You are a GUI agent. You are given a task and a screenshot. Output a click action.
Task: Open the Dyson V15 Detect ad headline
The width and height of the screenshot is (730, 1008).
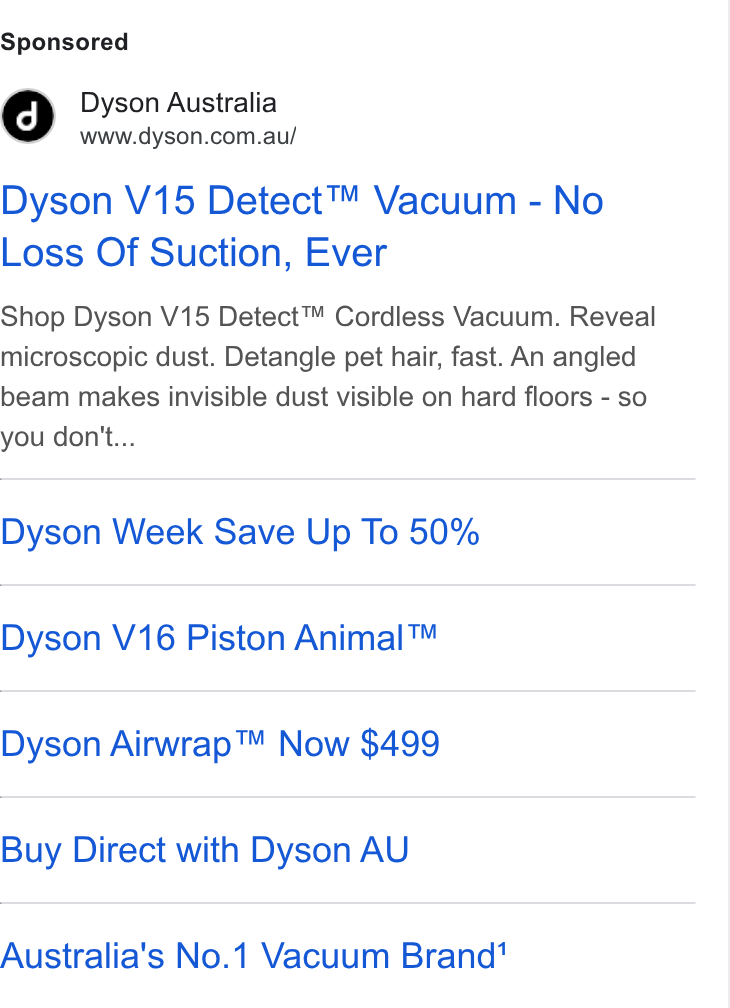pos(302,226)
